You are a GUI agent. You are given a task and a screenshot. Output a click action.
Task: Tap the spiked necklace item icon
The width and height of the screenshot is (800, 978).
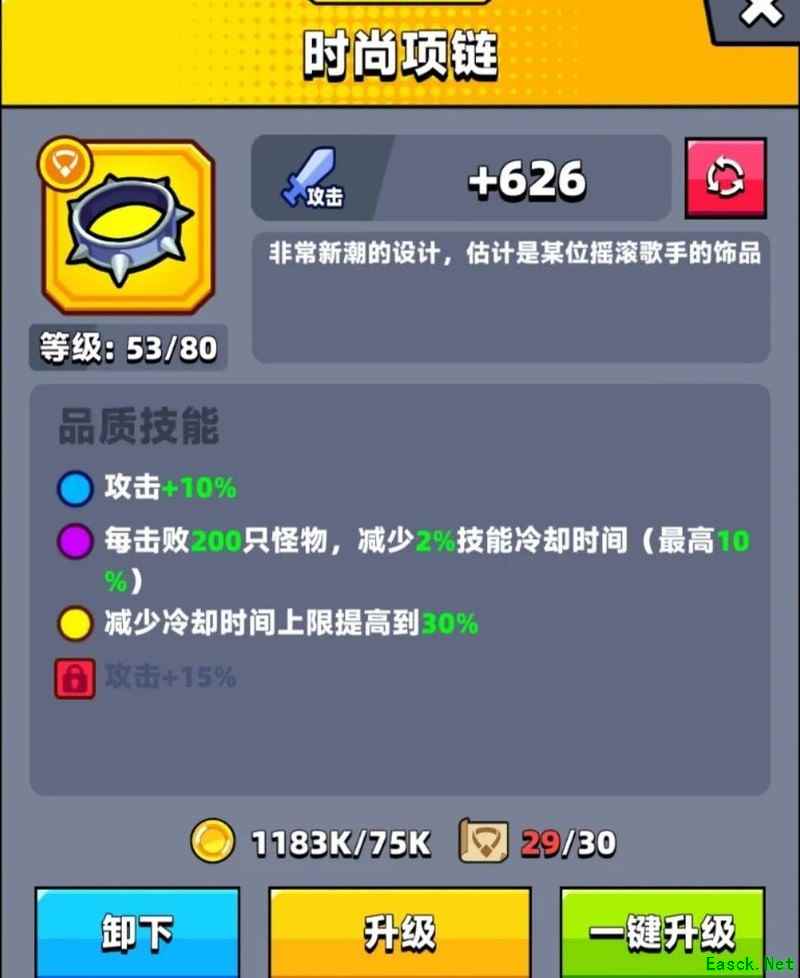[126, 228]
